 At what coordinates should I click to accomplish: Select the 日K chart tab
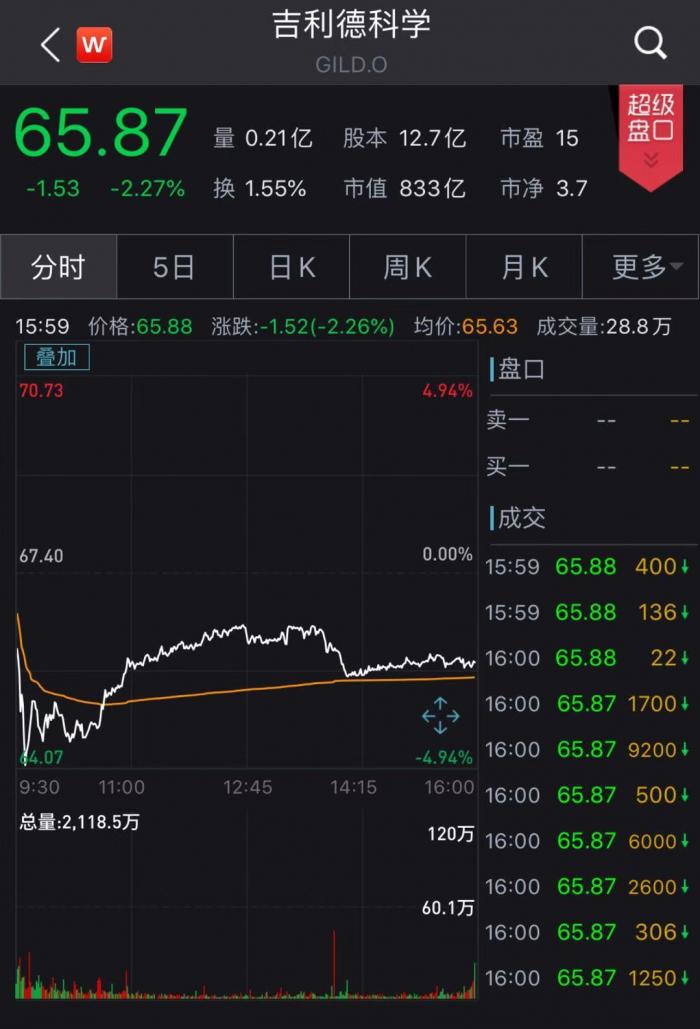[291, 267]
